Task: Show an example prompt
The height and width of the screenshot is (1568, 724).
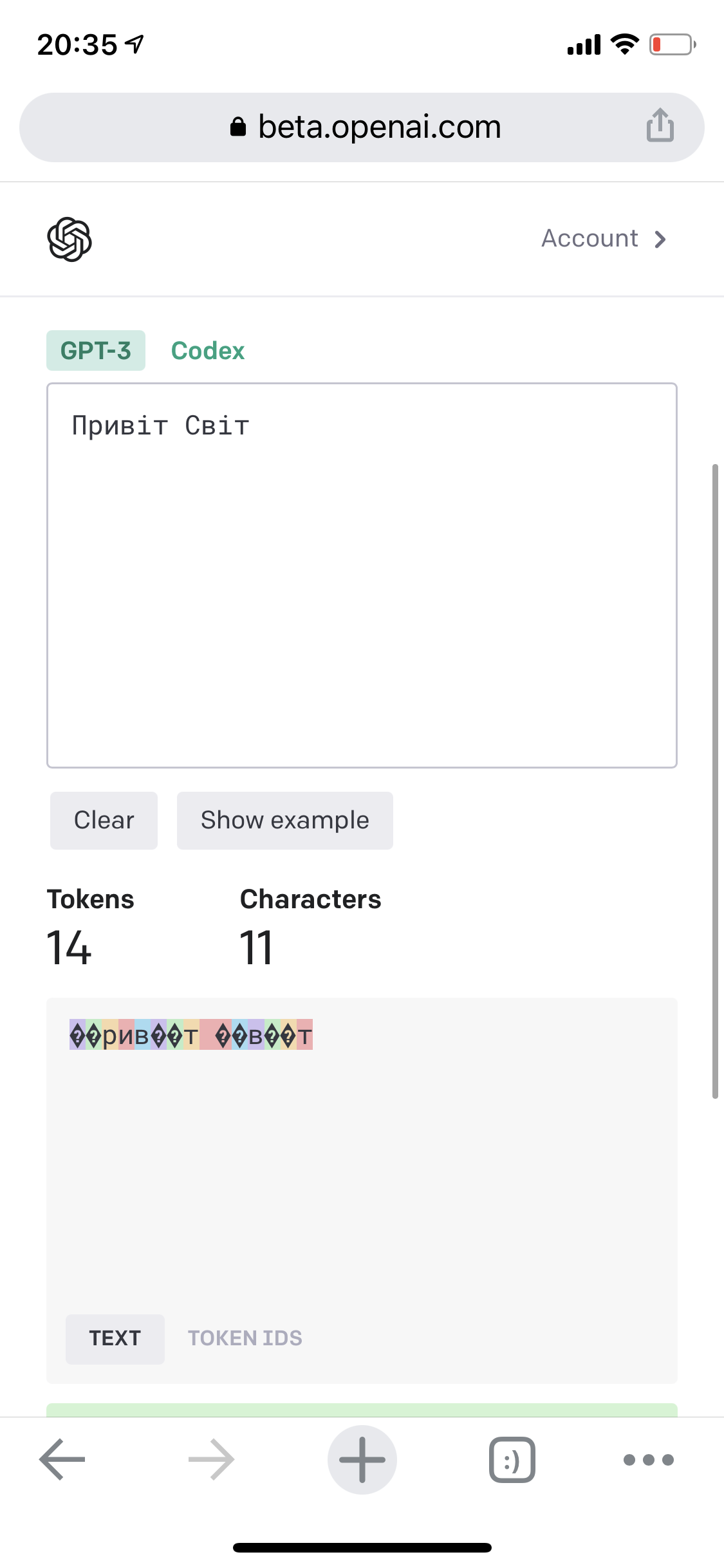Action: tap(284, 820)
